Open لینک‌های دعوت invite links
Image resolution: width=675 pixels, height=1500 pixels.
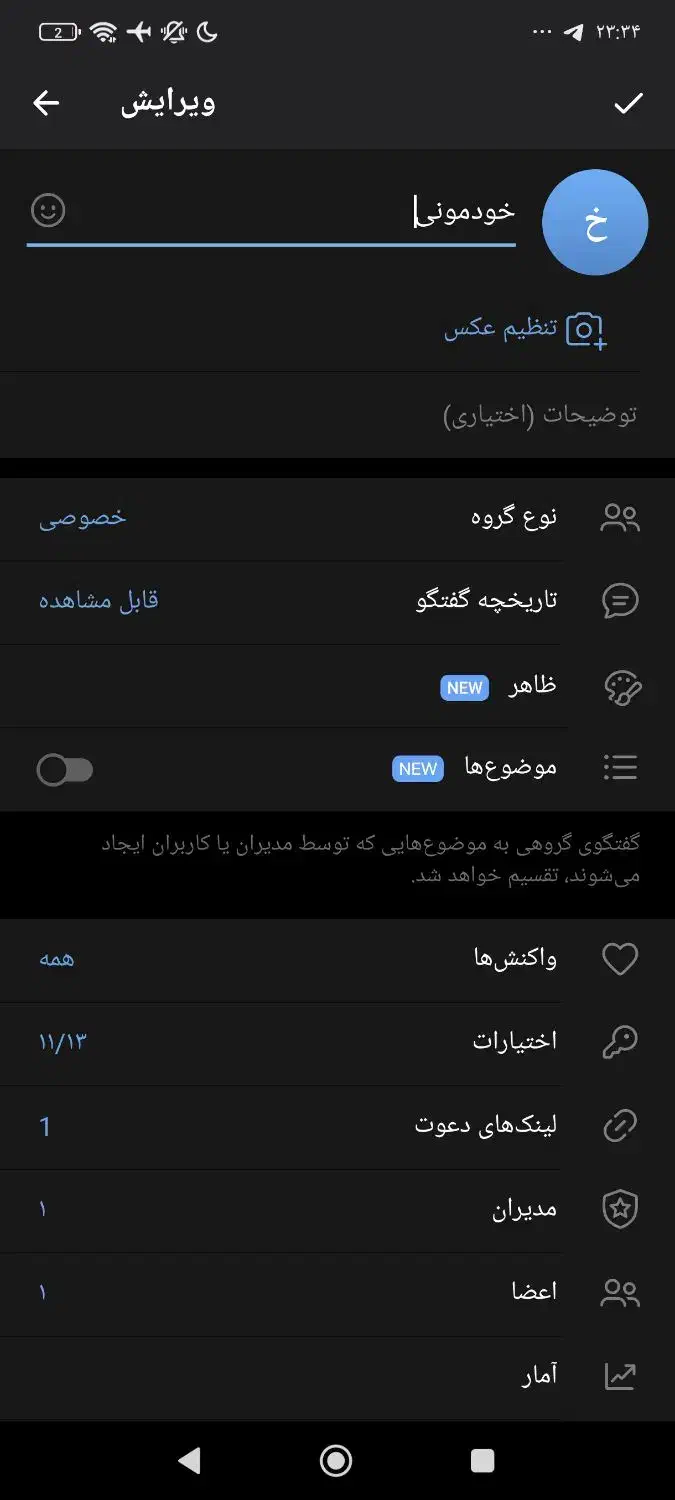337,1126
